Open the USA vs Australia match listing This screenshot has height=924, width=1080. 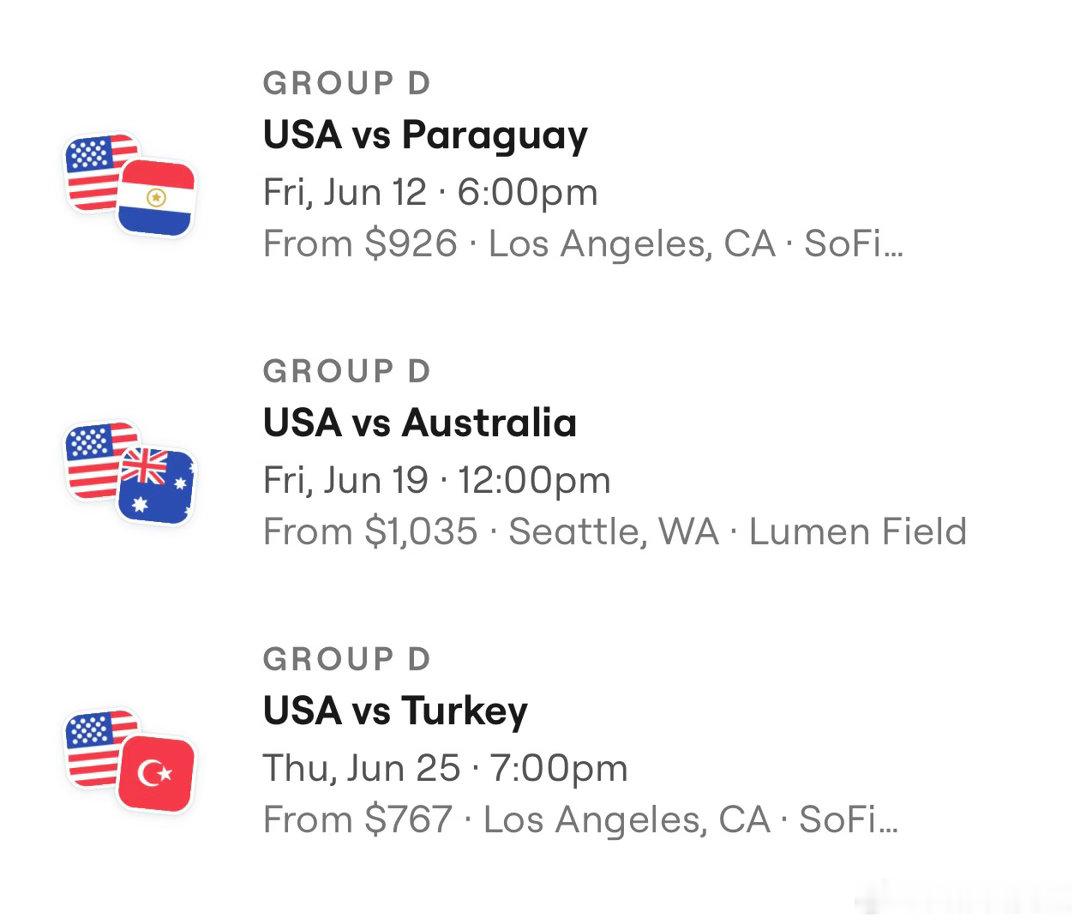tap(517, 452)
